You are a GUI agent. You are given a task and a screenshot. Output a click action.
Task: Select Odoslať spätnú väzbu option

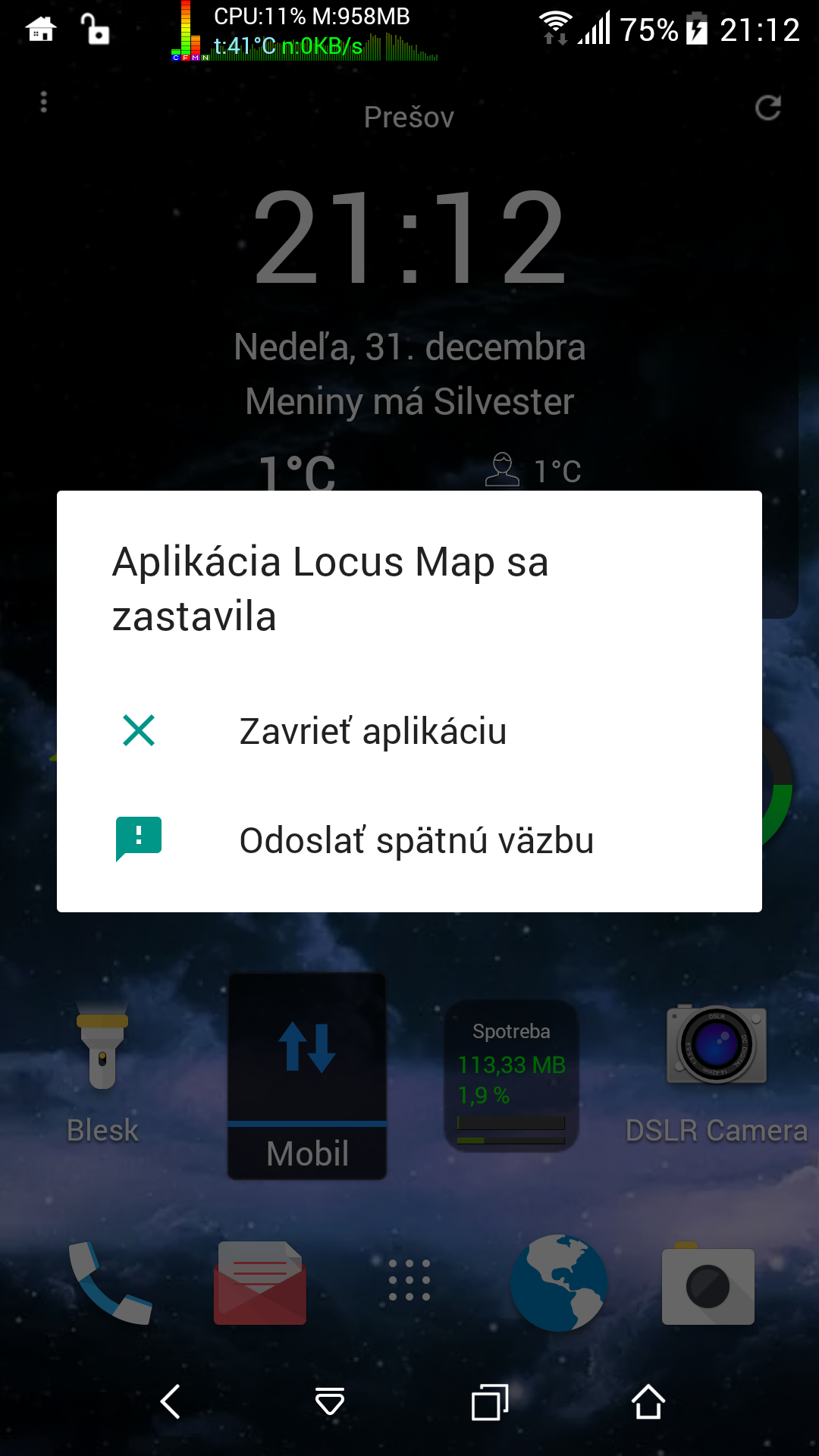click(416, 840)
